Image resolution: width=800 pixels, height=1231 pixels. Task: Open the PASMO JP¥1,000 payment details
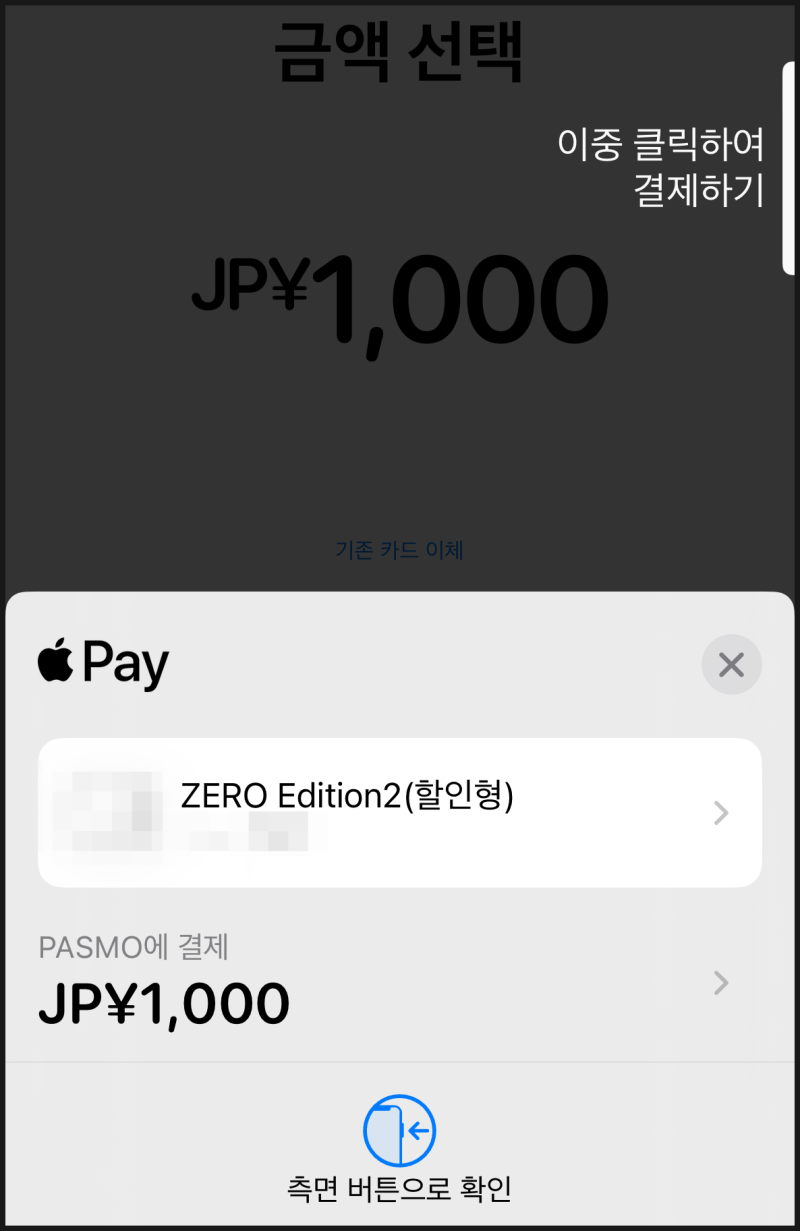400,983
